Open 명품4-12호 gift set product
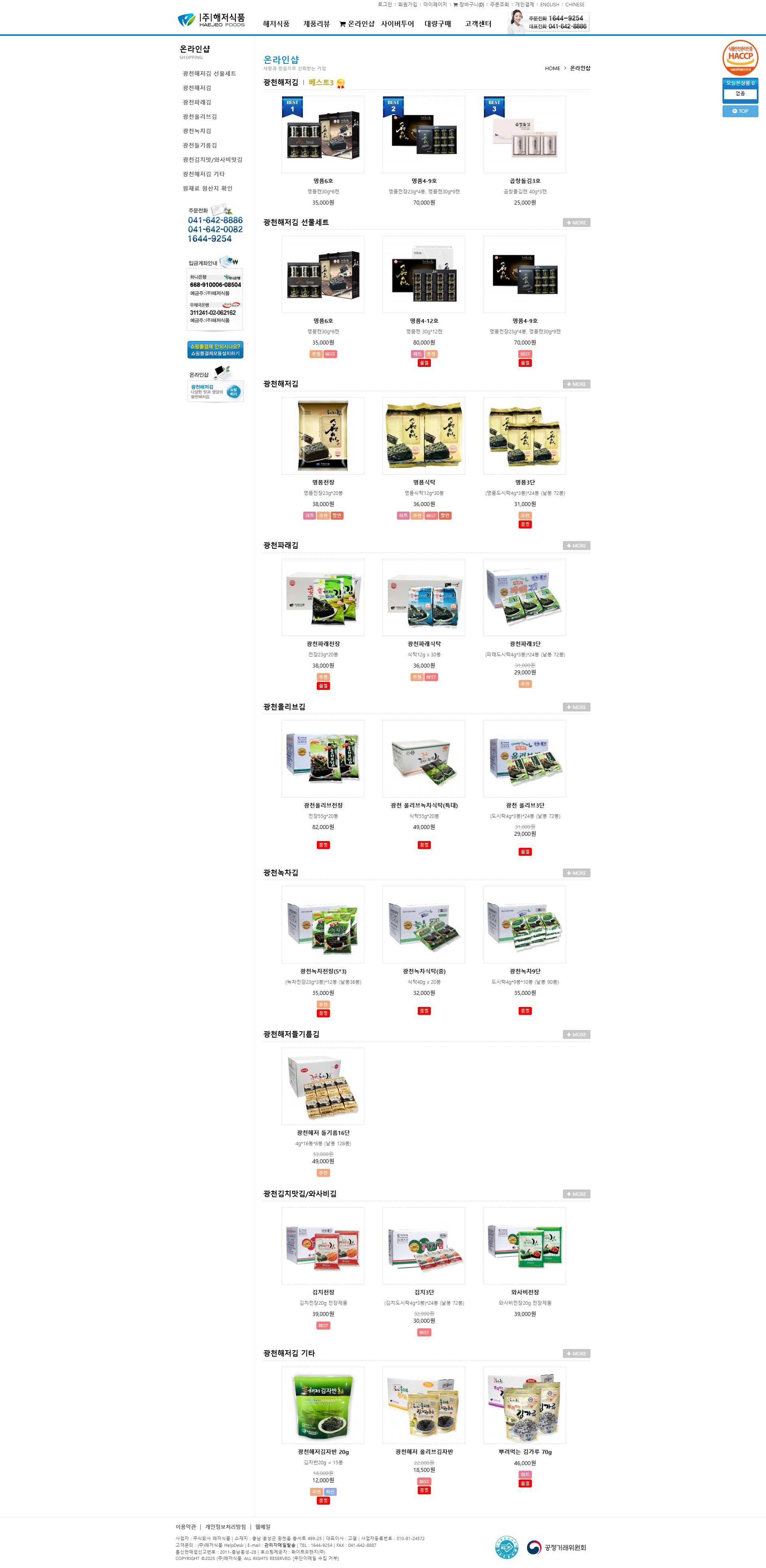766x1568 pixels. point(424,274)
